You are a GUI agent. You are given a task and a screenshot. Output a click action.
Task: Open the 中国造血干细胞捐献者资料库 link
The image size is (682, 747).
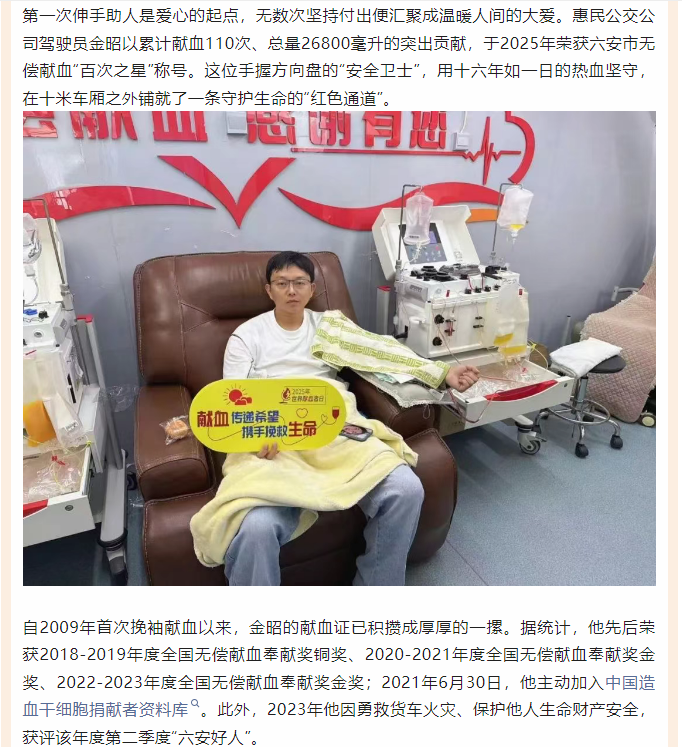point(104,710)
